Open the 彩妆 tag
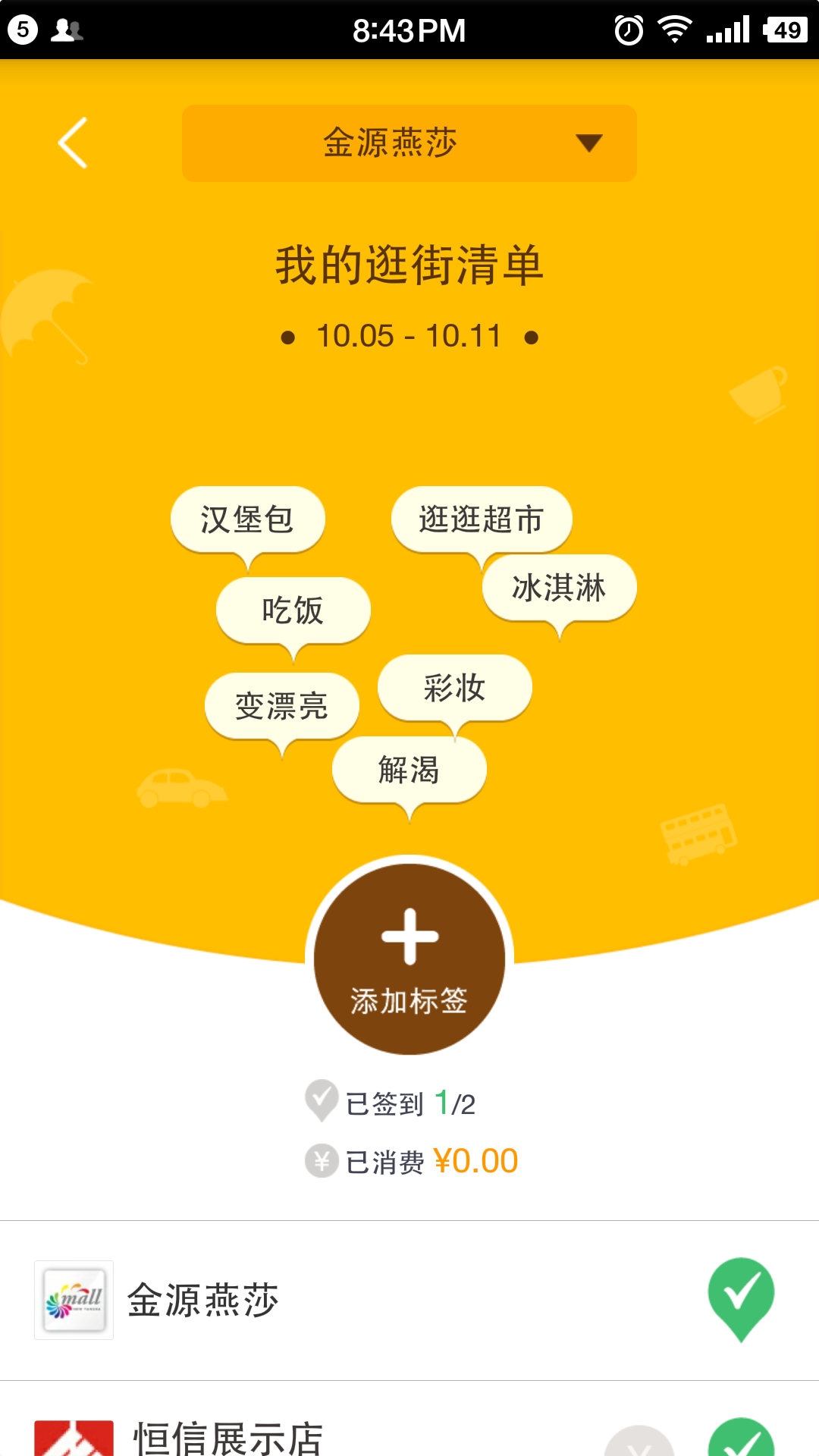 454,688
